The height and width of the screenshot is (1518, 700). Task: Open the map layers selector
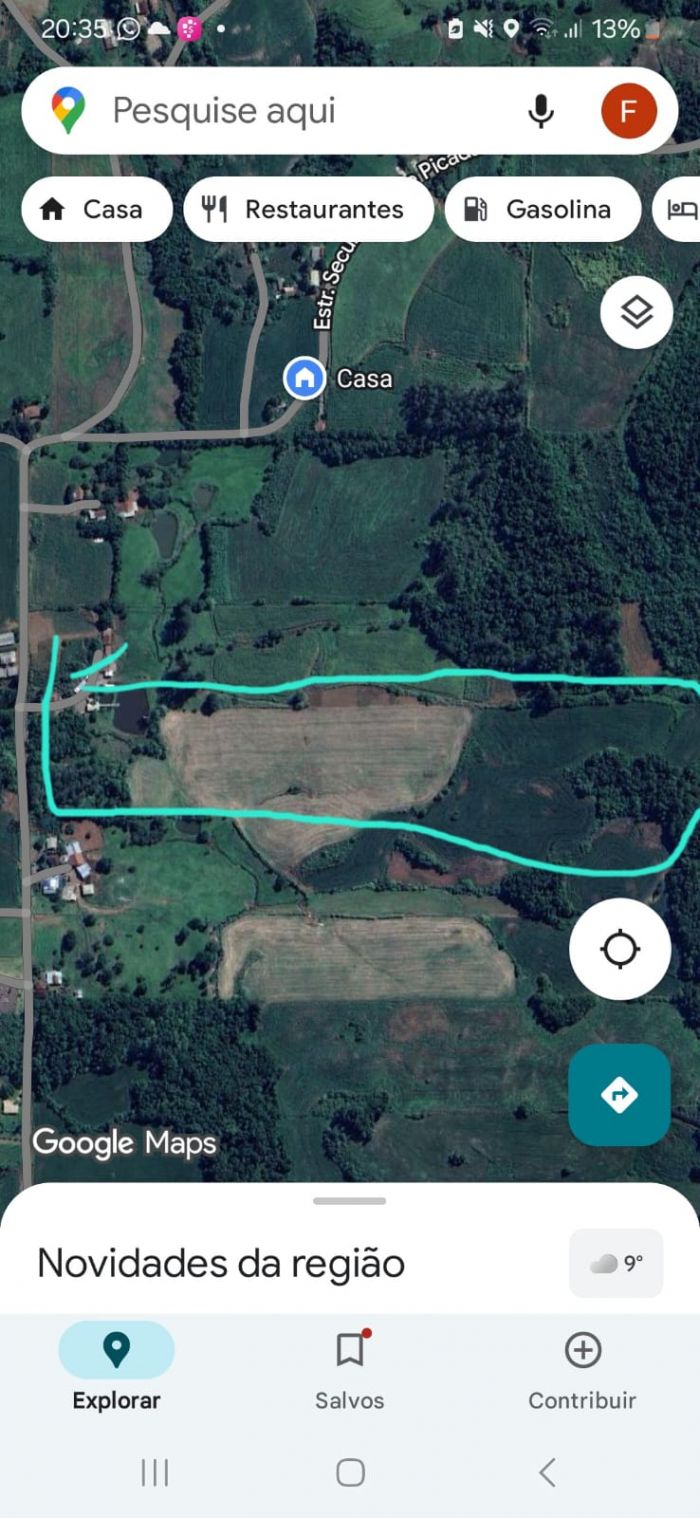click(636, 313)
